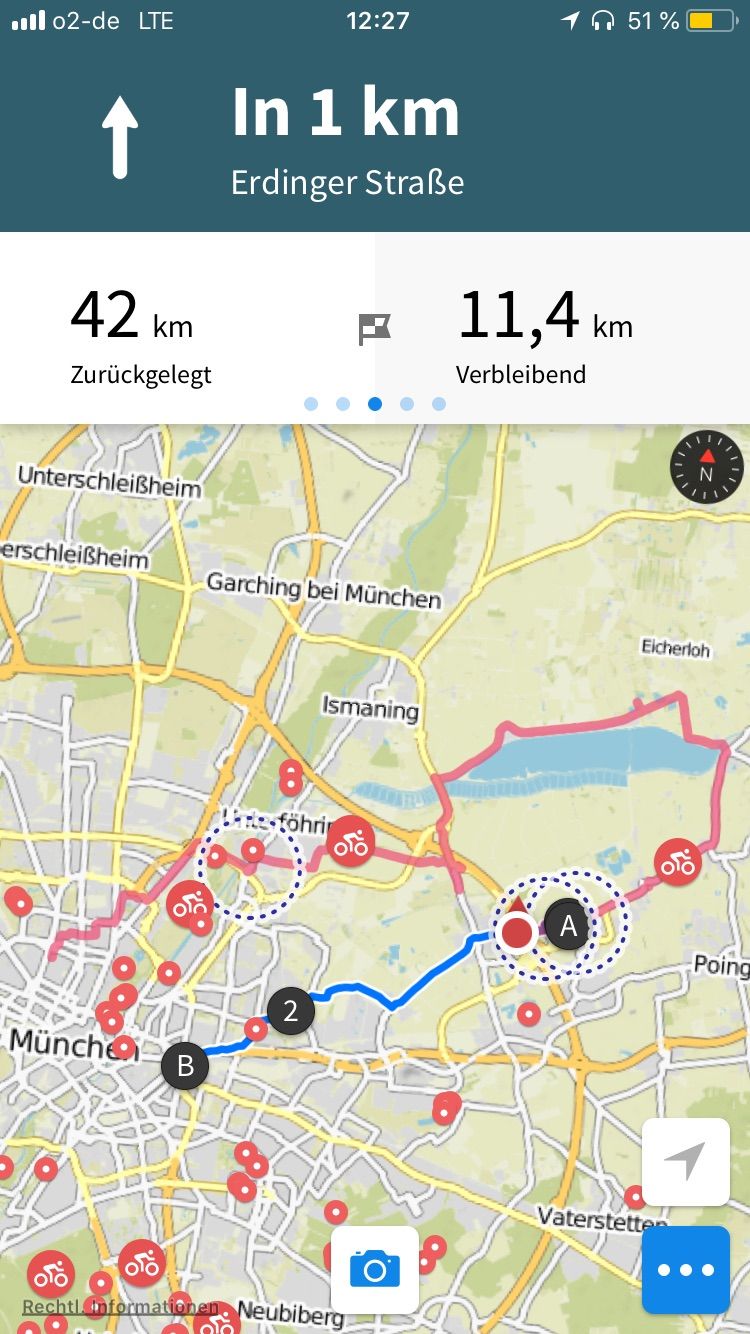Image resolution: width=750 pixels, height=1334 pixels.
Task: Open the three-dot more options menu
Action: click(x=686, y=1269)
